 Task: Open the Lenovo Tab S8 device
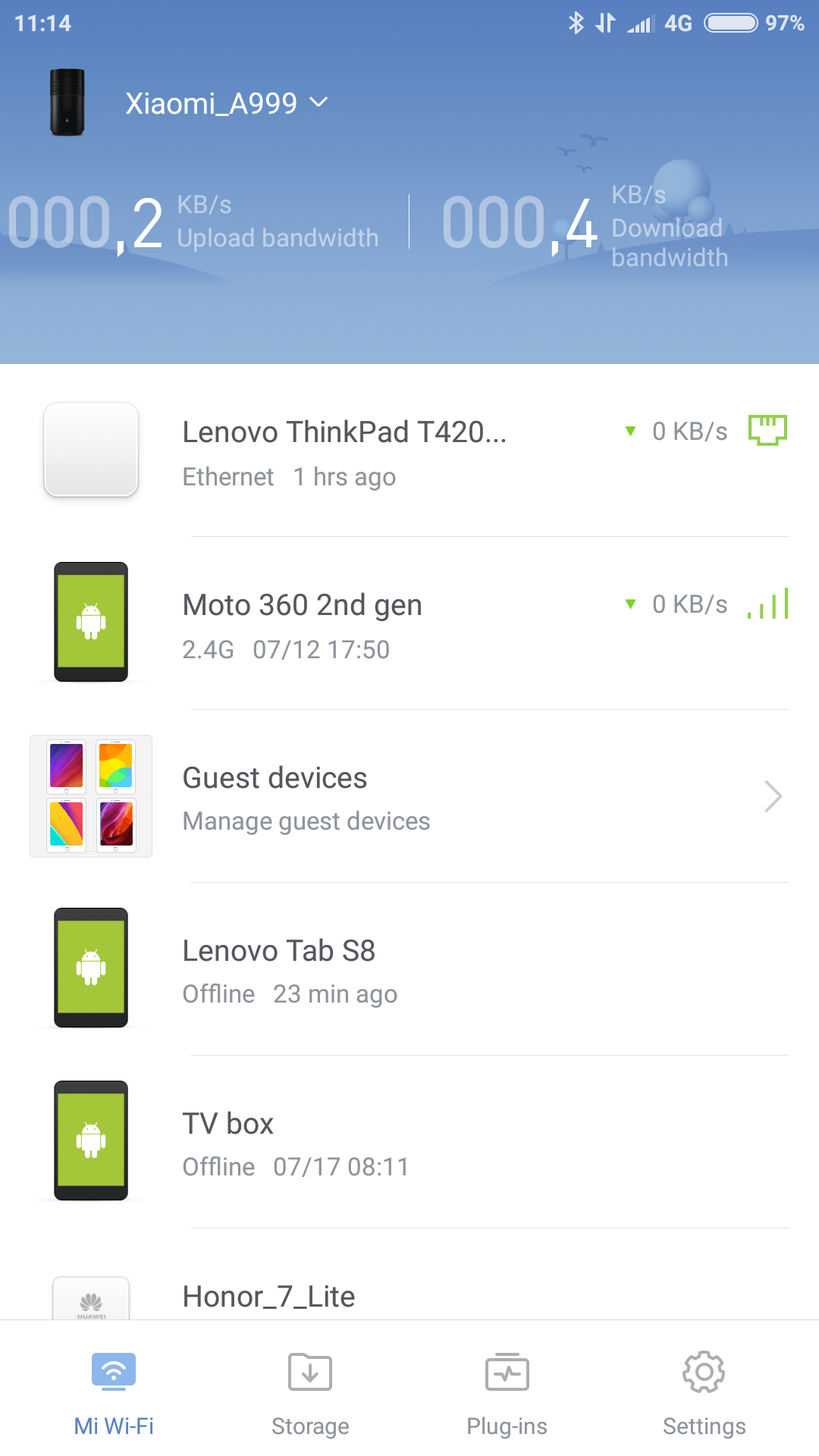(409, 969)
